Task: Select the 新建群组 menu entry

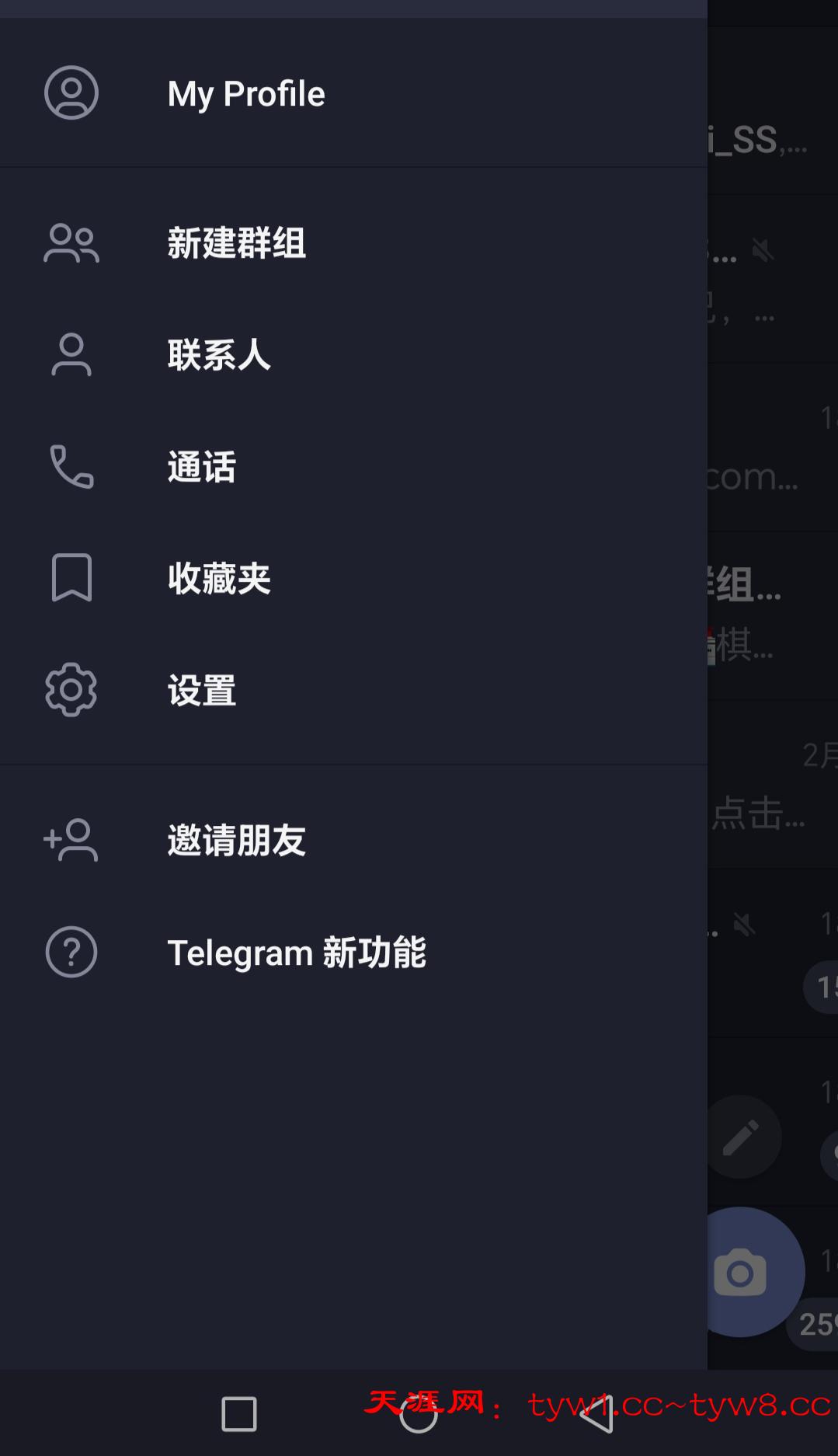Action: point(236,243)
